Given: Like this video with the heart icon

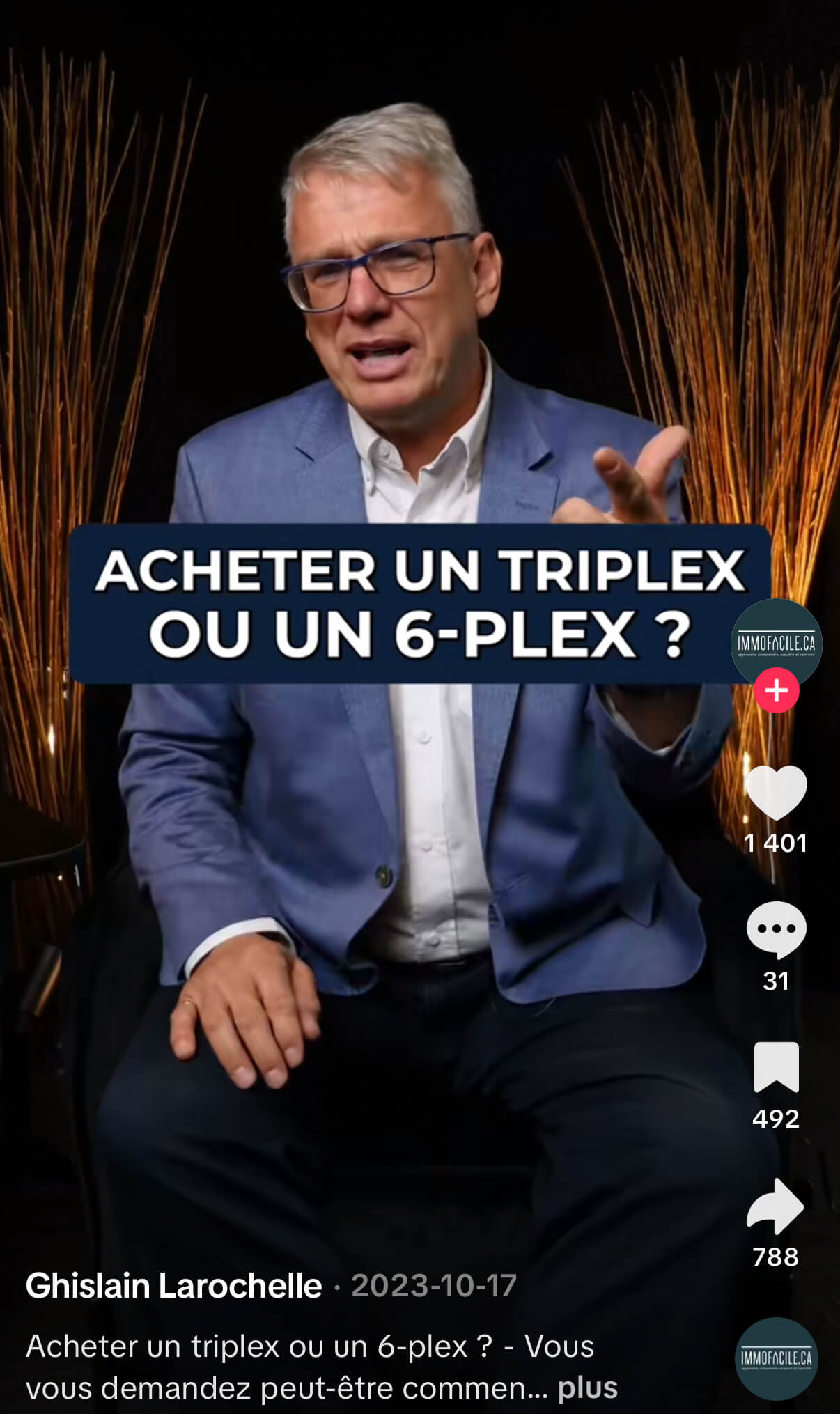Looking at the screenshot, I should [x=776, y=793].
